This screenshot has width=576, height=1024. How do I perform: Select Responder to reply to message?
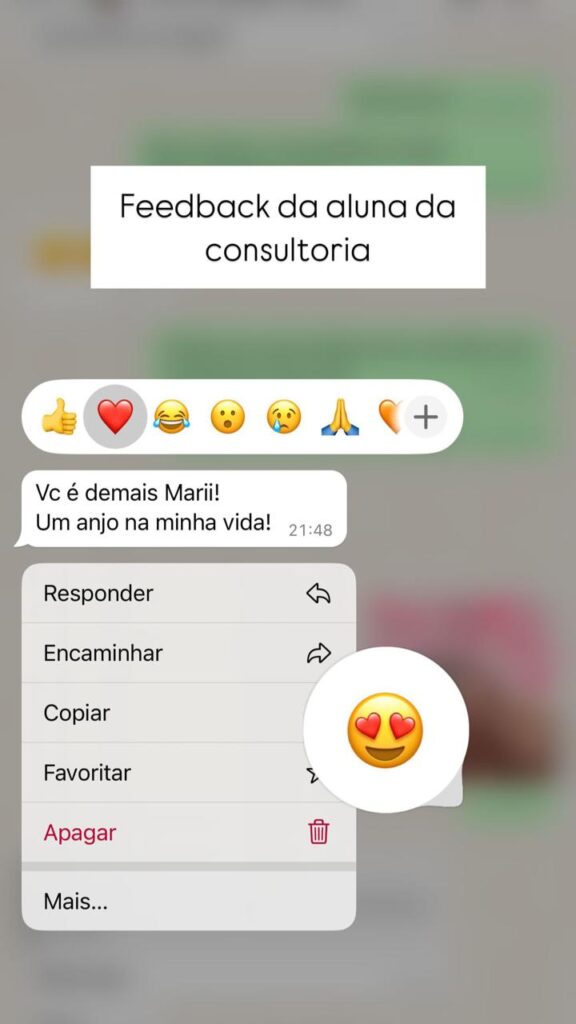click(x=189, y=593)
